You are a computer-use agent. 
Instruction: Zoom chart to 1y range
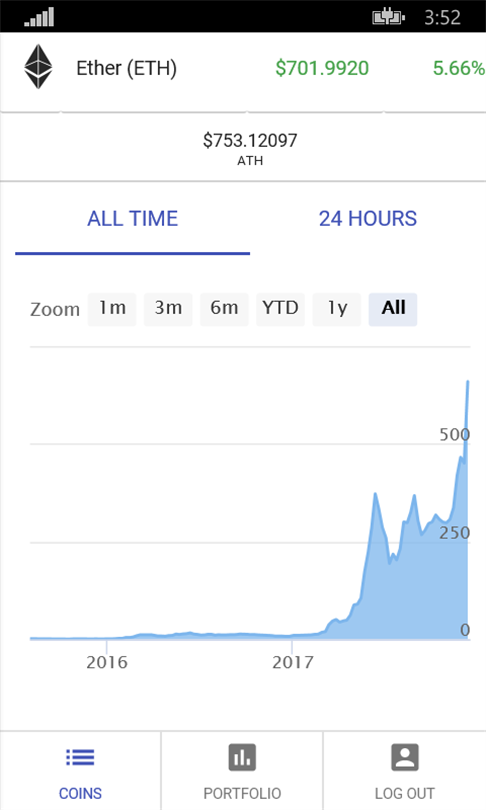337,309
